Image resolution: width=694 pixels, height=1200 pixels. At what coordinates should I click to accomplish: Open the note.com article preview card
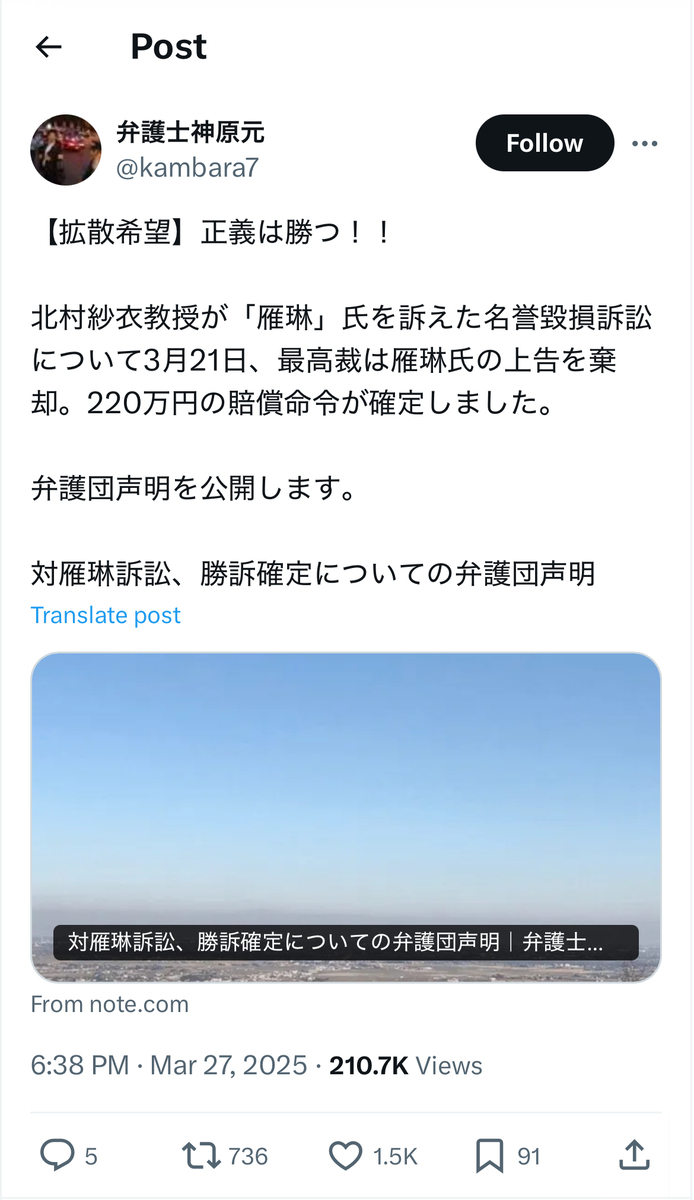click(x=346, y=817)
